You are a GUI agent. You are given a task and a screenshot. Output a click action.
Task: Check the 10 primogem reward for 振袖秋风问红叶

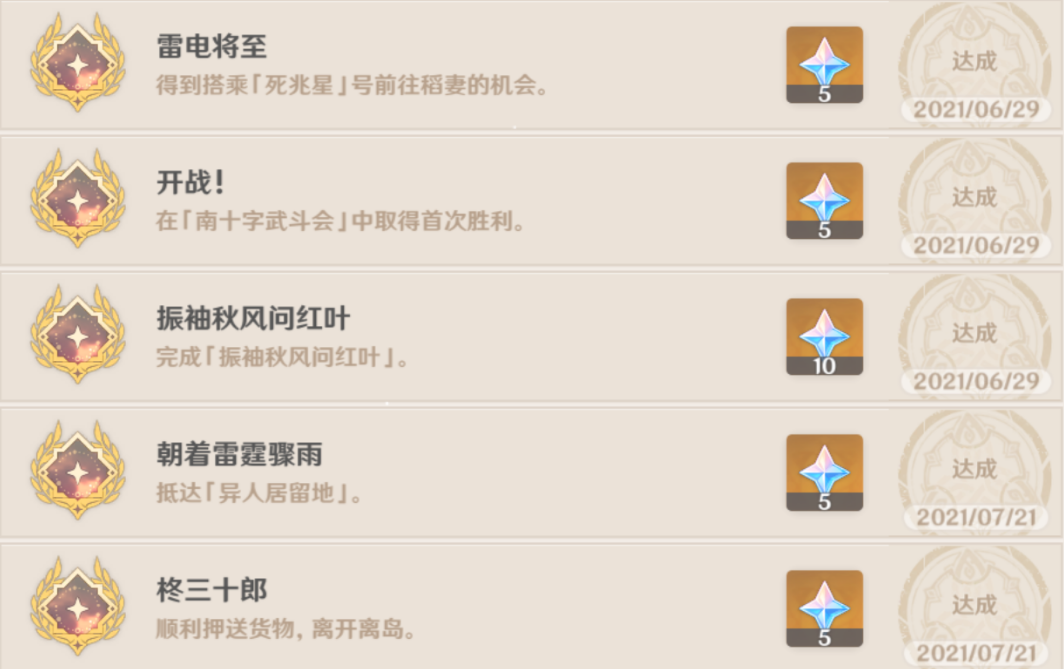pyautogui.click(x=824, y=336)
